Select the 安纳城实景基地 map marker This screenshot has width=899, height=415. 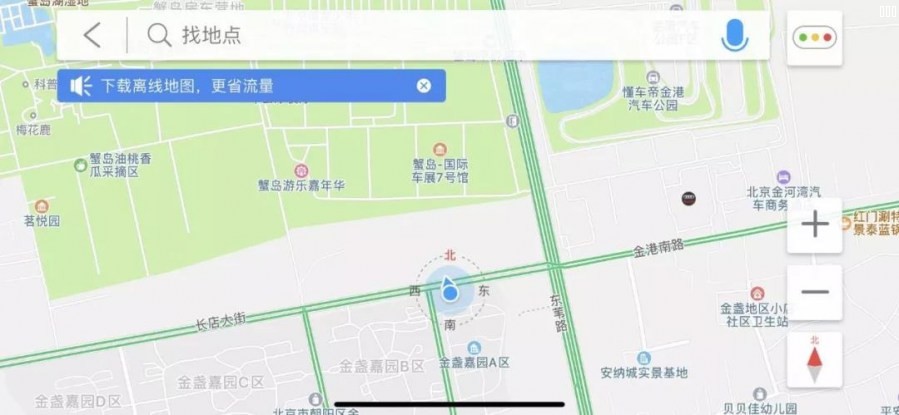[643, 357]
